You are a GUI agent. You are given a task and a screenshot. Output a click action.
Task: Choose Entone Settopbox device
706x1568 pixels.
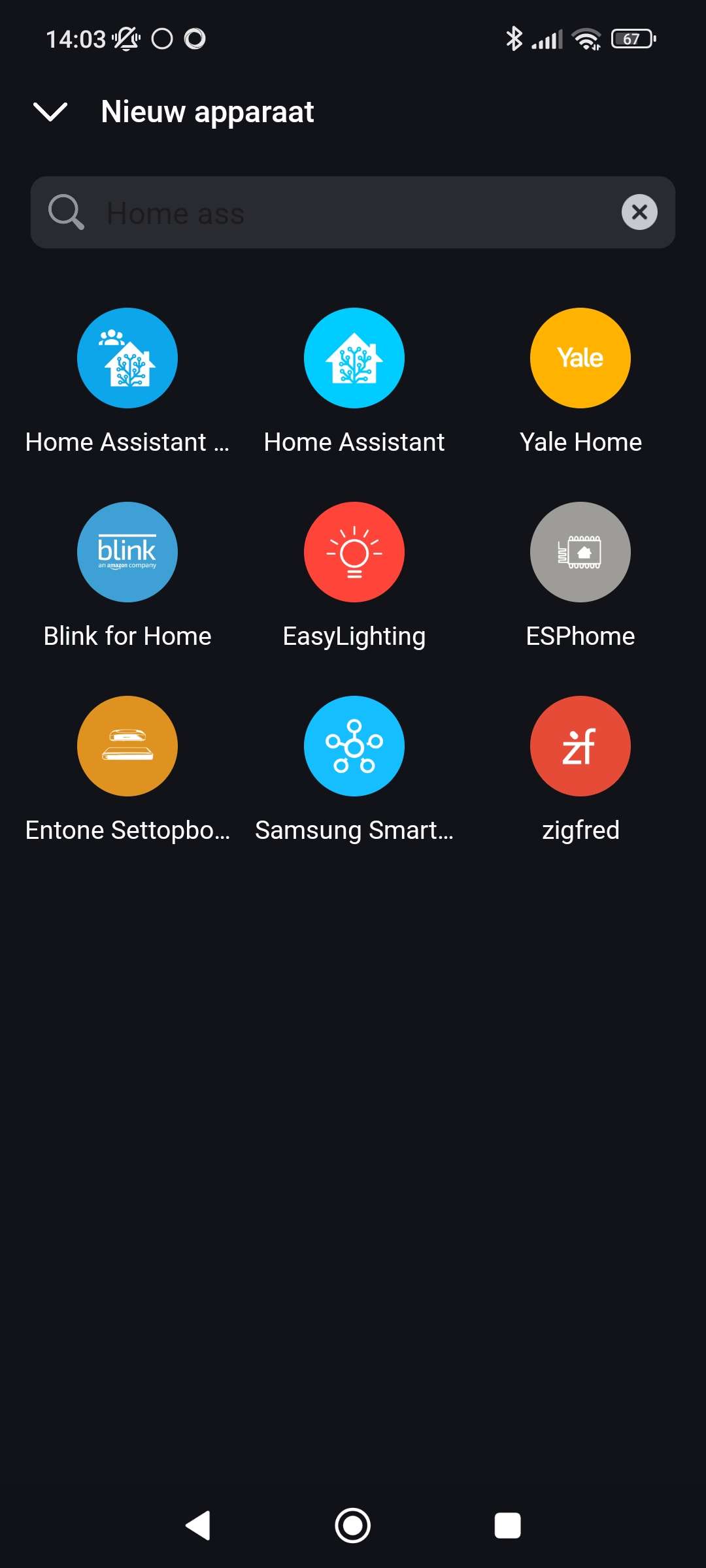click(127, 747)
